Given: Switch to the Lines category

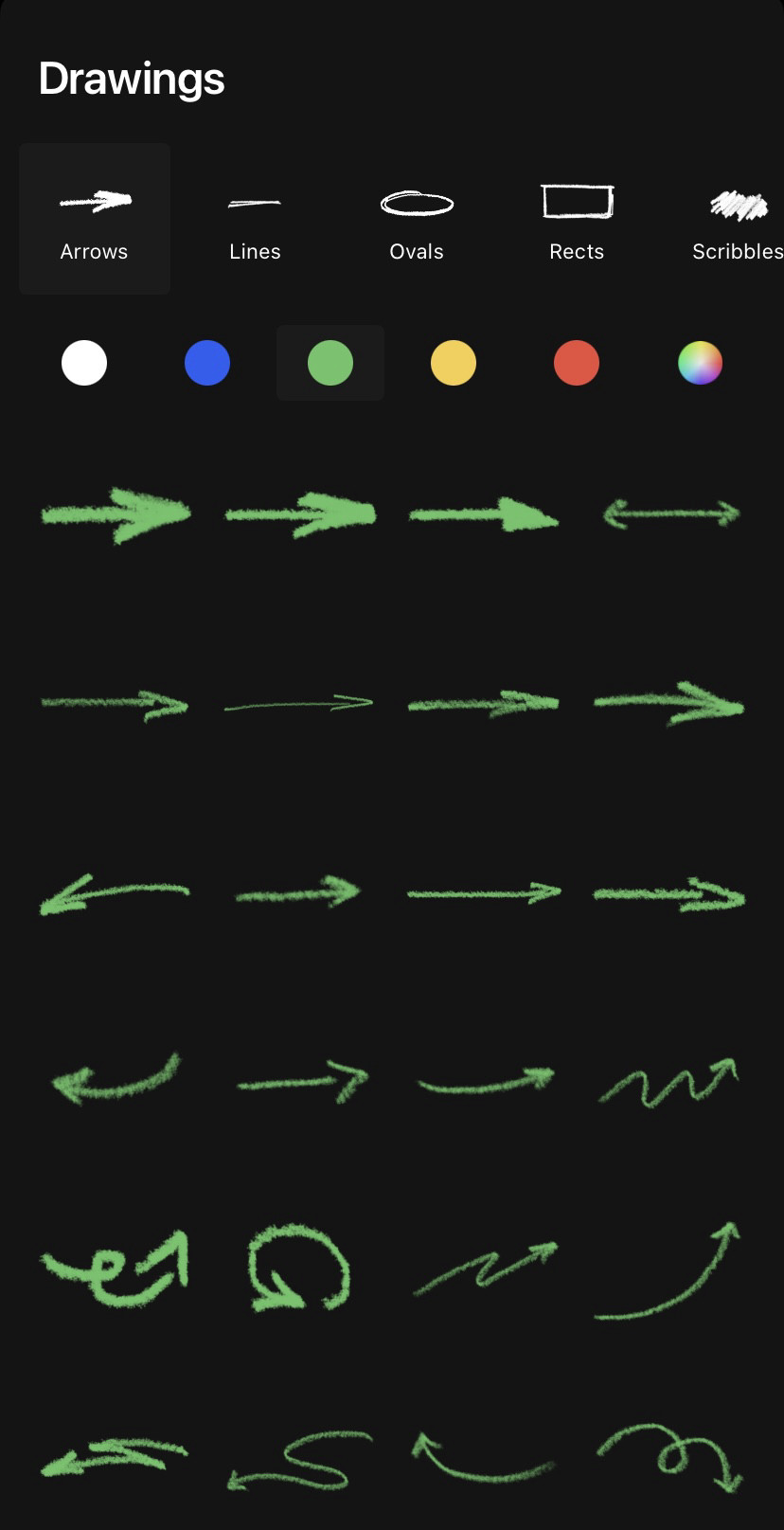Looking at the screenshot, I should [x=255, y=220].
